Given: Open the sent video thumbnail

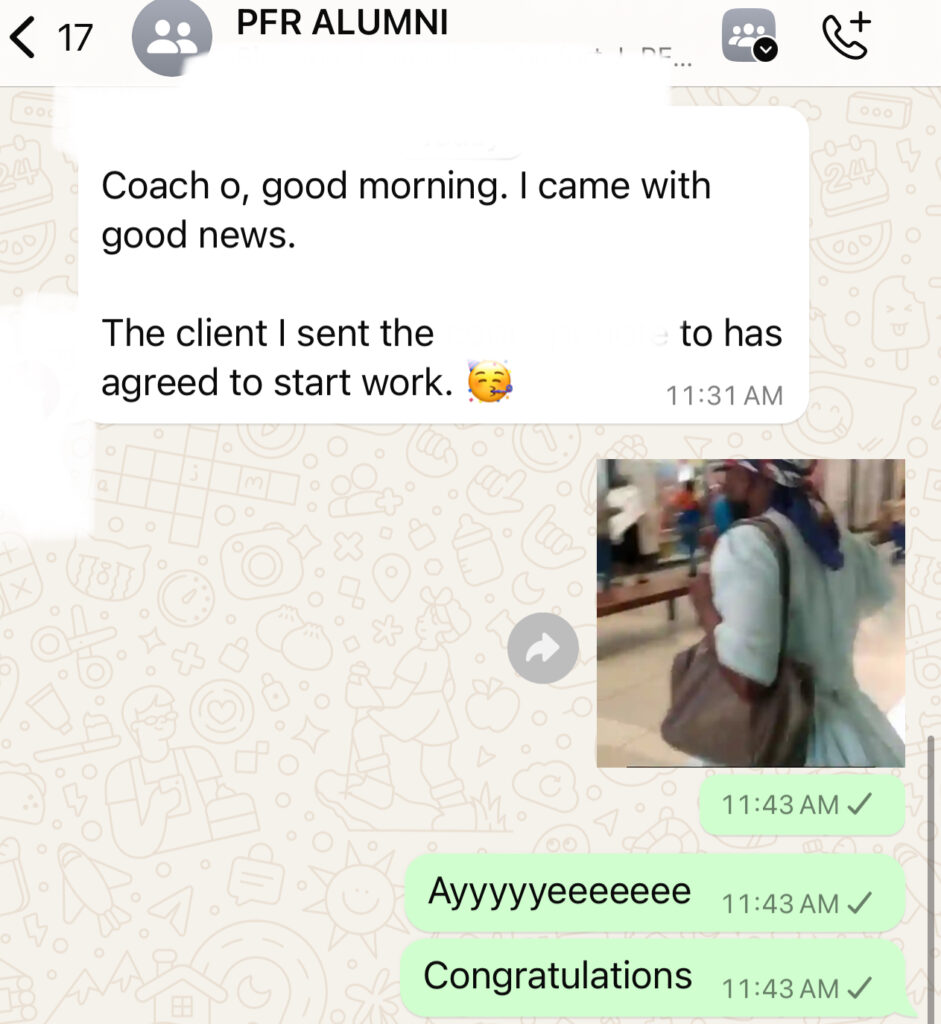Looking at the screenshot, I should [750, 612].
